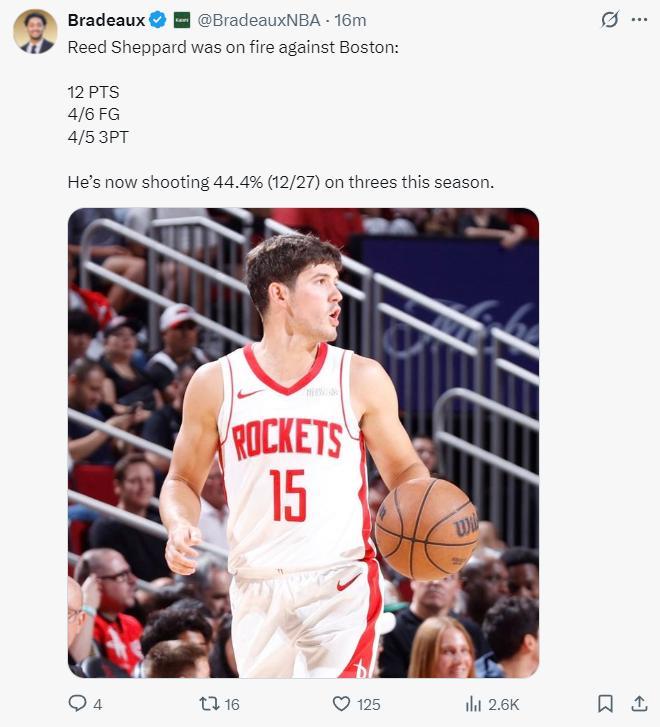Open the Grok explain icon
Image resolution: width=660 pixels, height=727 pixels.
607,20
